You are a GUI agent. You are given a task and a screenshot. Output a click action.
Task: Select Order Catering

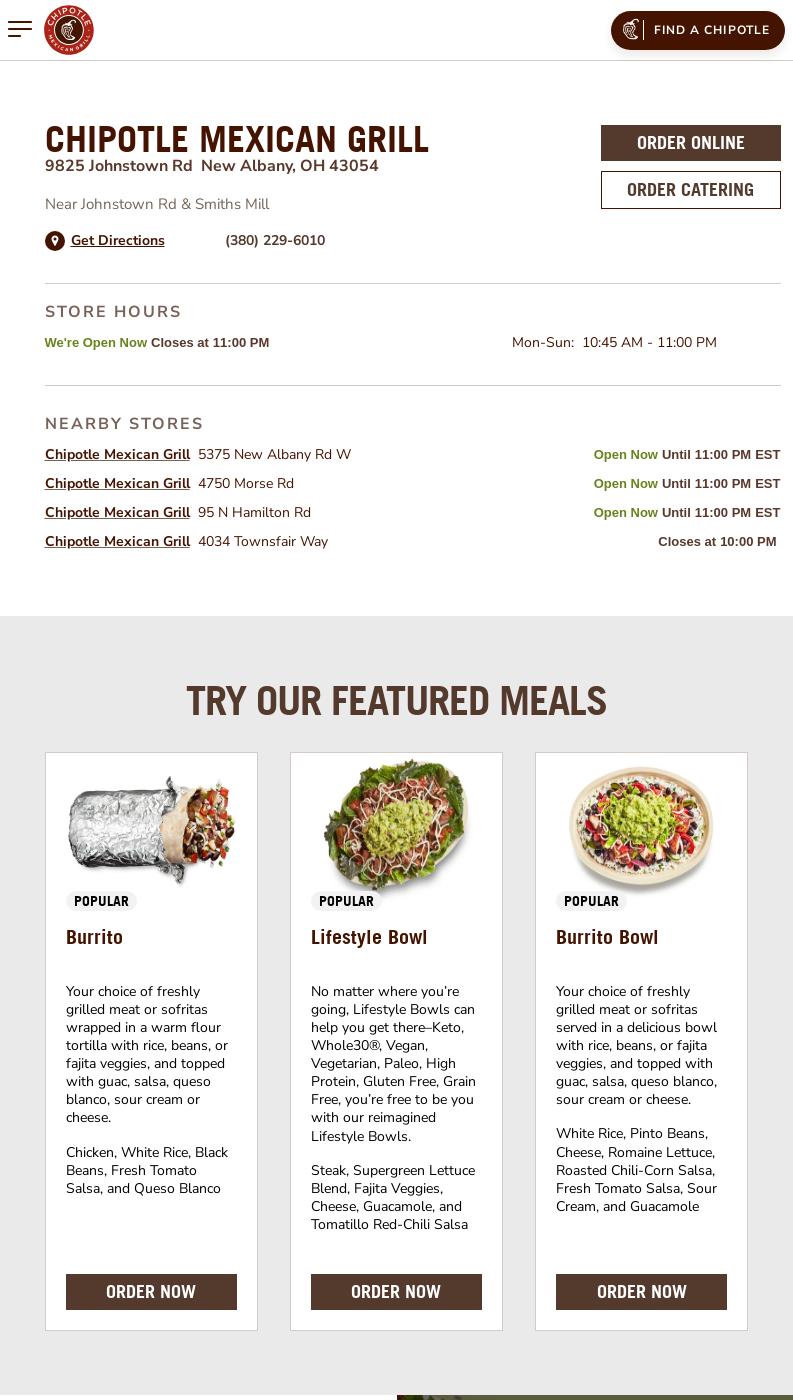[x=690, y=189]
